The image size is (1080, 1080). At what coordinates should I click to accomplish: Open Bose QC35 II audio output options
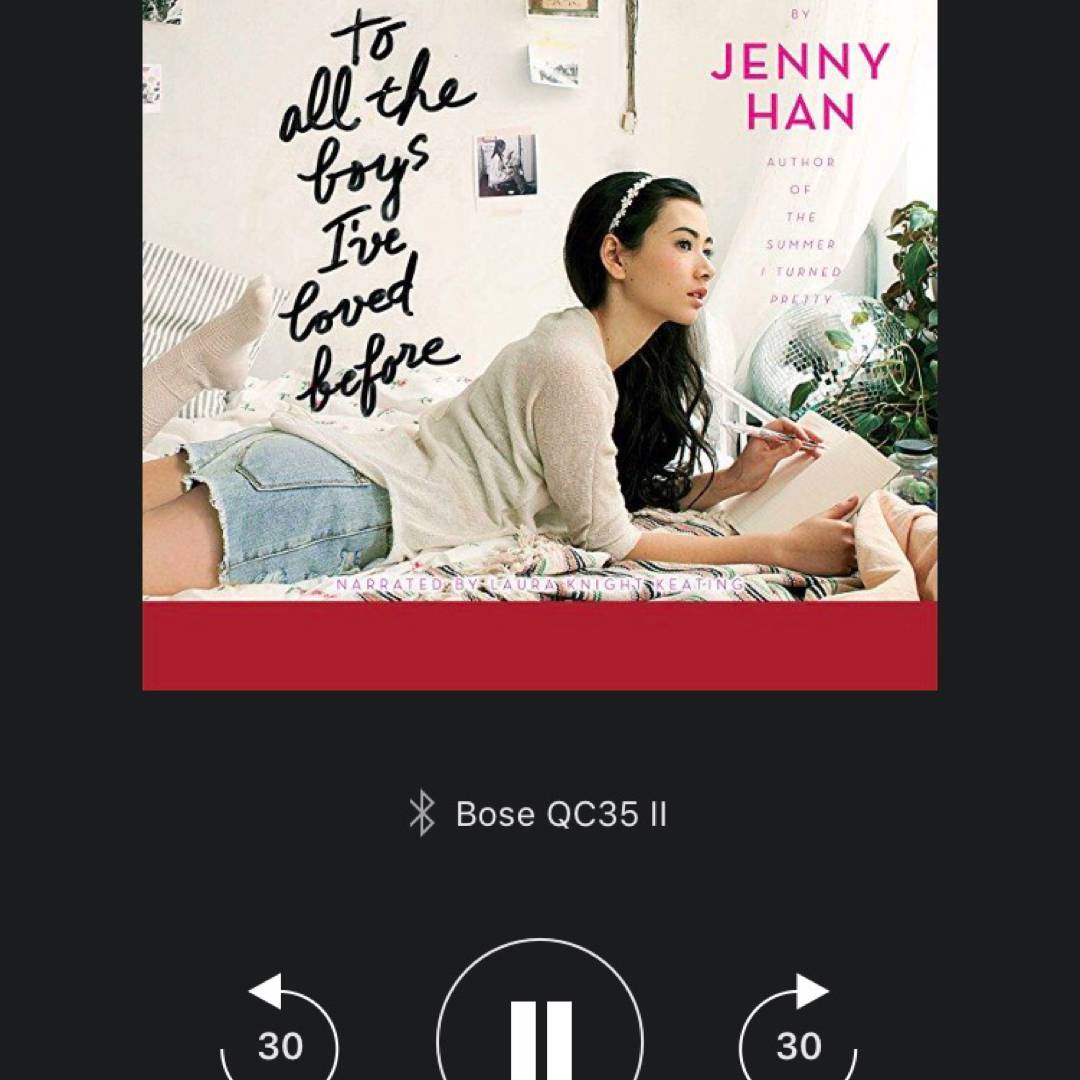[540, 814]
